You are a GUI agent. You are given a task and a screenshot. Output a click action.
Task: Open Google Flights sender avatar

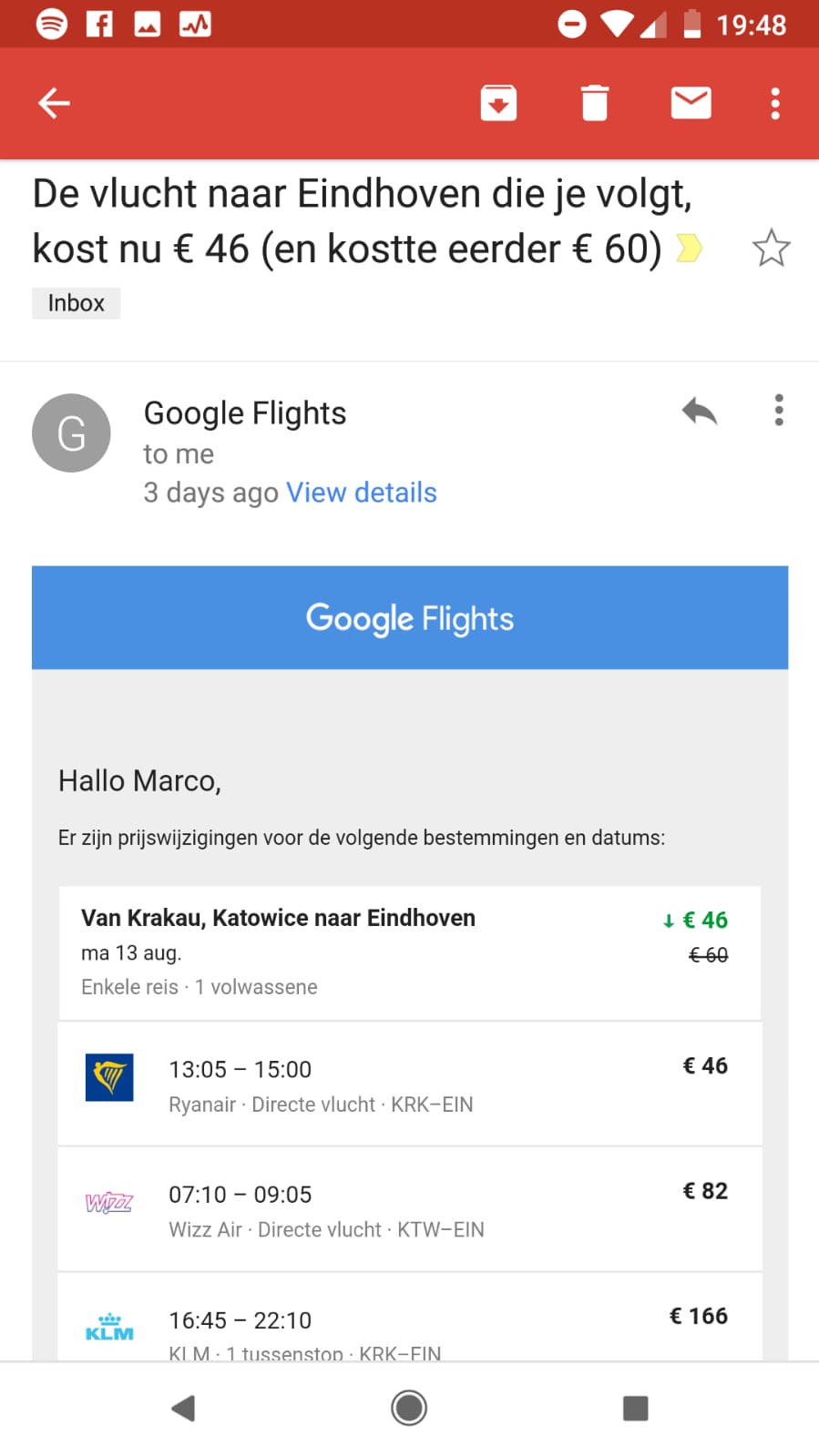[x=71, y=433]
